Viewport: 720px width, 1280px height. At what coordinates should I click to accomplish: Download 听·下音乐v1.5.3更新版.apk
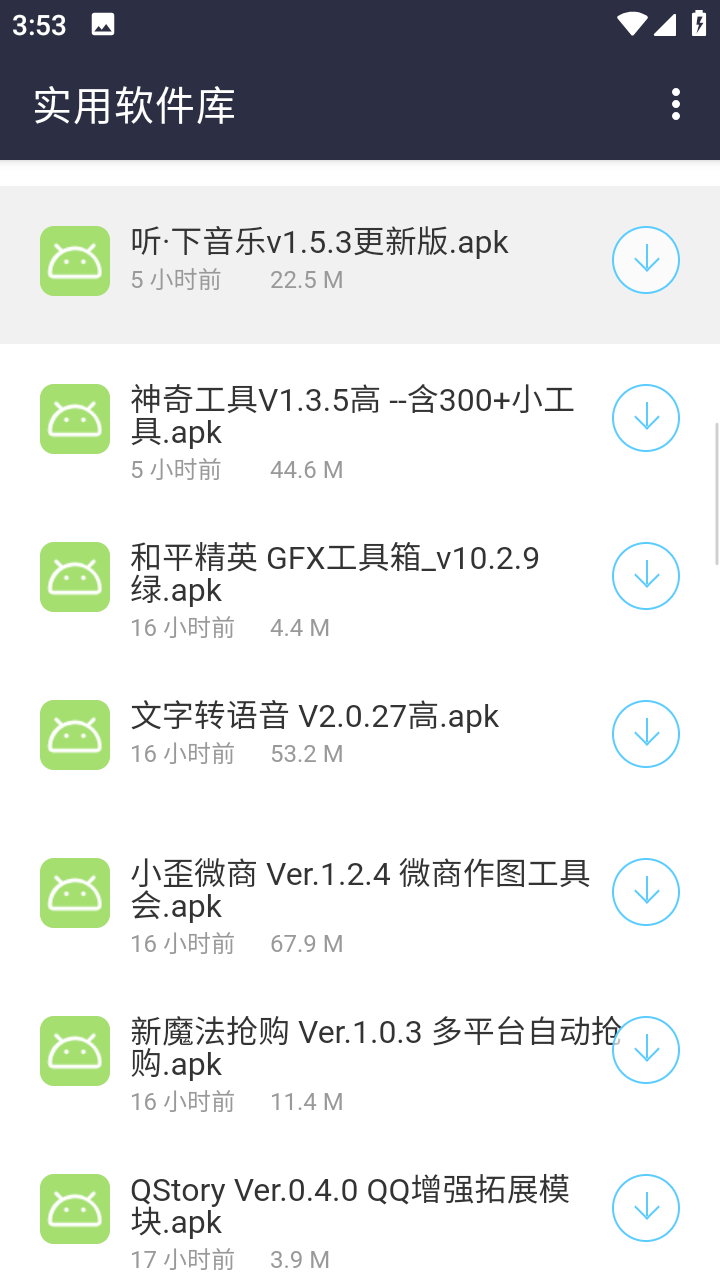(645, 259)
